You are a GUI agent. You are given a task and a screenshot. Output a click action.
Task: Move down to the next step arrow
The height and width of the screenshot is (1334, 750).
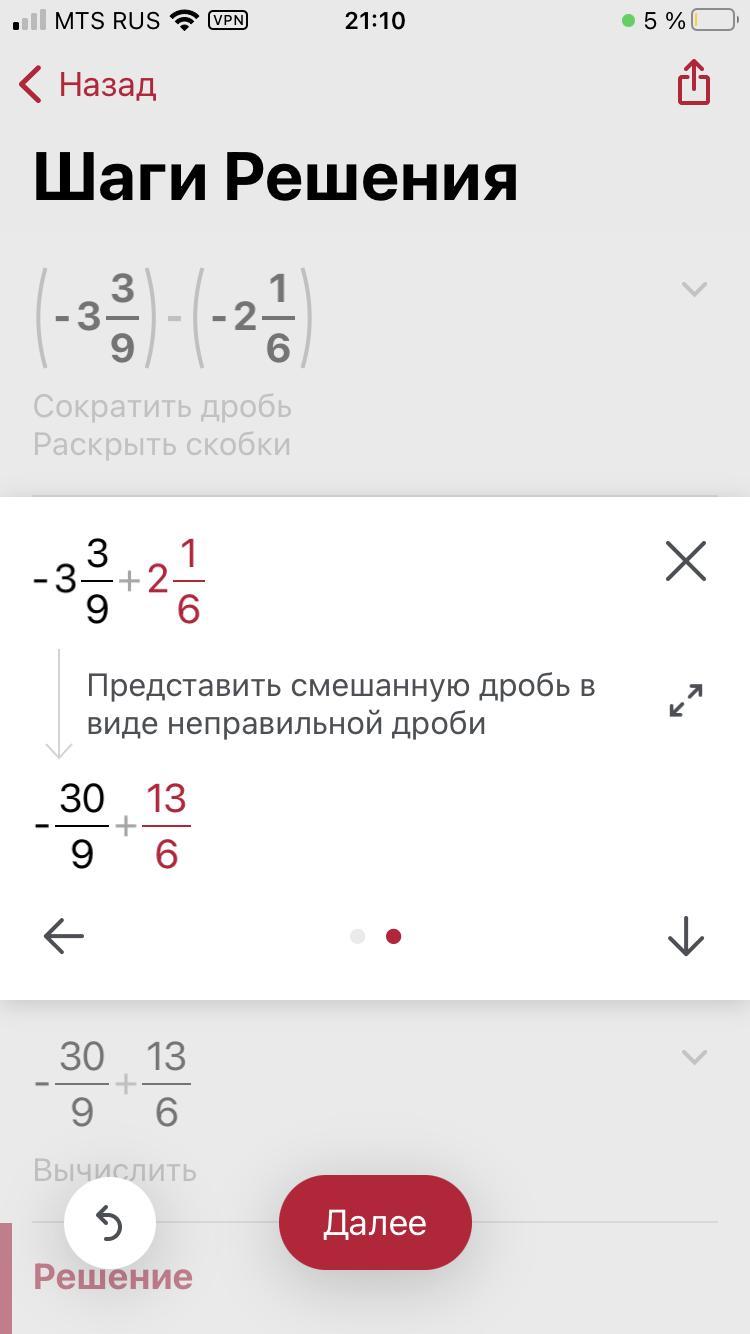tap(686, 936)
